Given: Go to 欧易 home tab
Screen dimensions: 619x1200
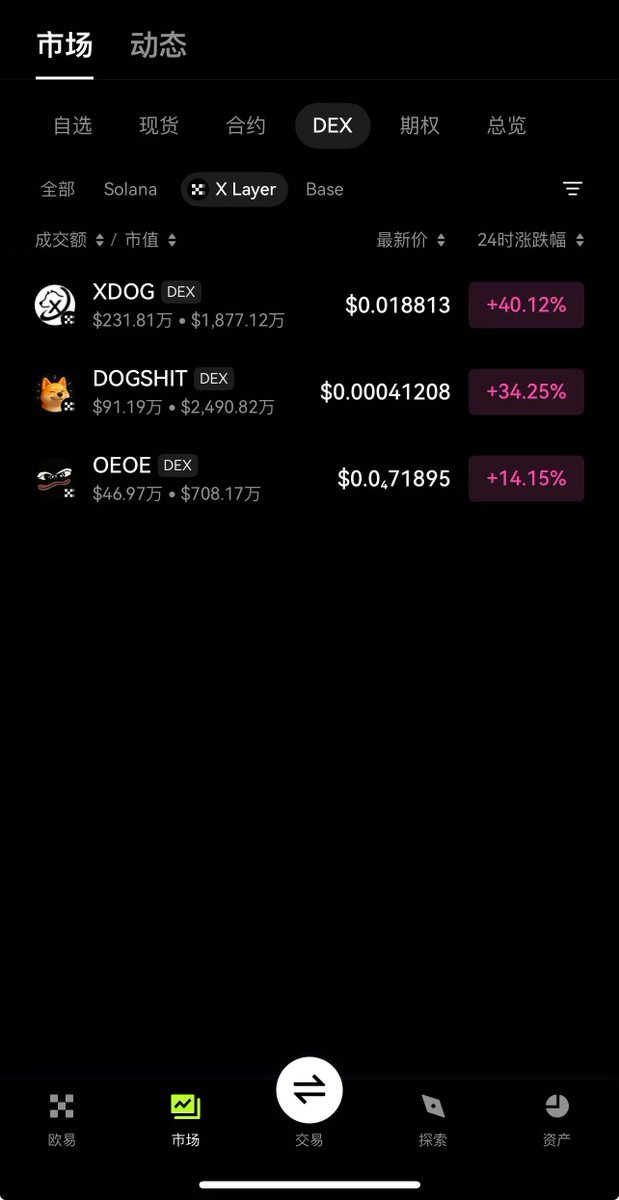Looking at the screenshot, I should tap(62, 1118).
